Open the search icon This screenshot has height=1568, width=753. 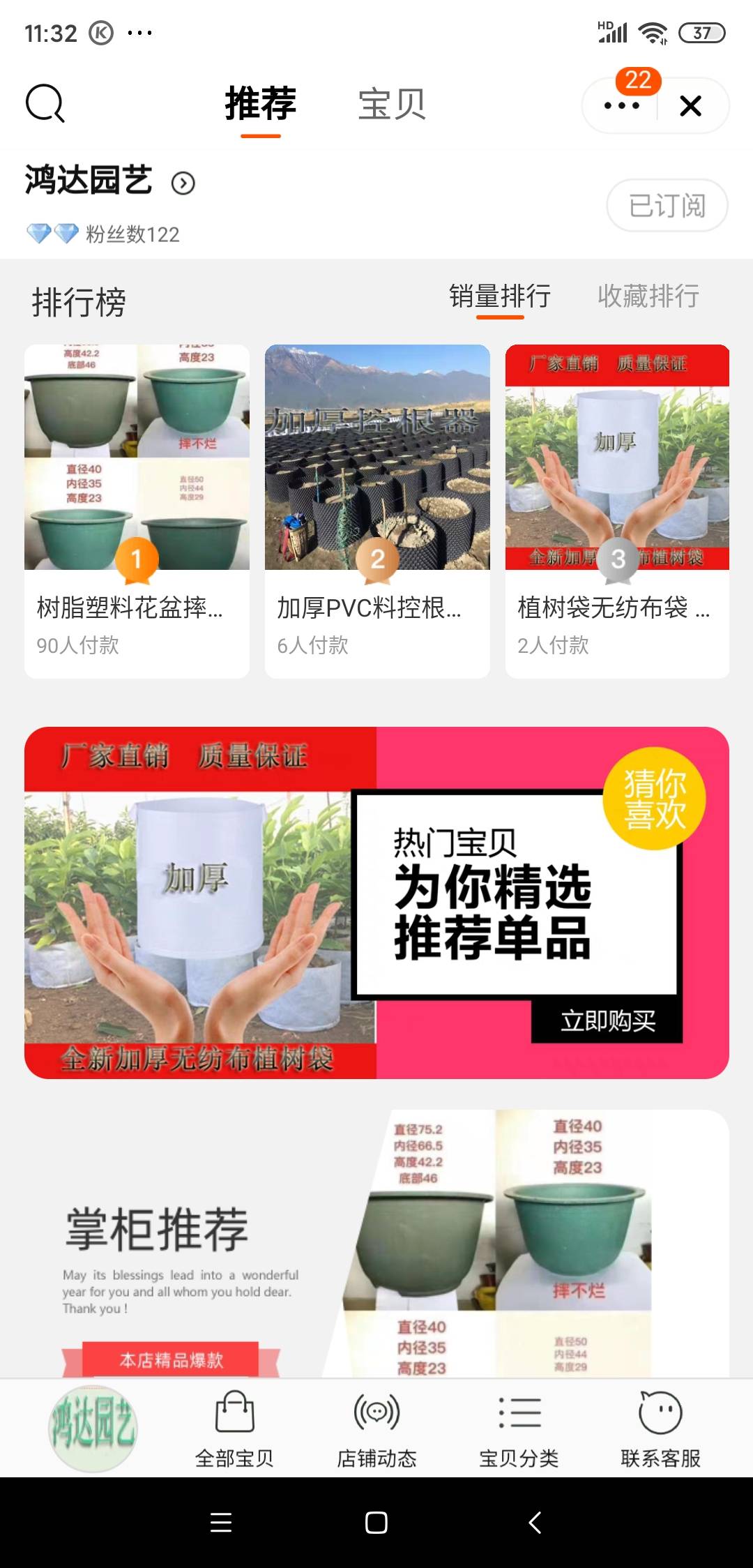(x=45, y=104)
